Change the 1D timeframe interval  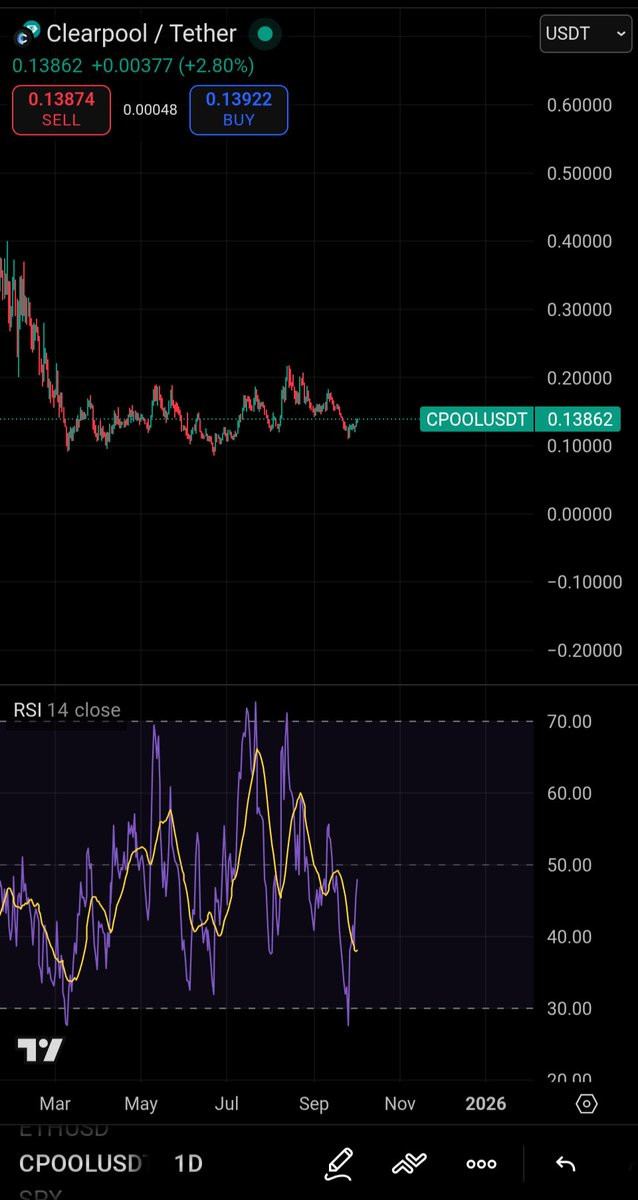click(188, 1164)
